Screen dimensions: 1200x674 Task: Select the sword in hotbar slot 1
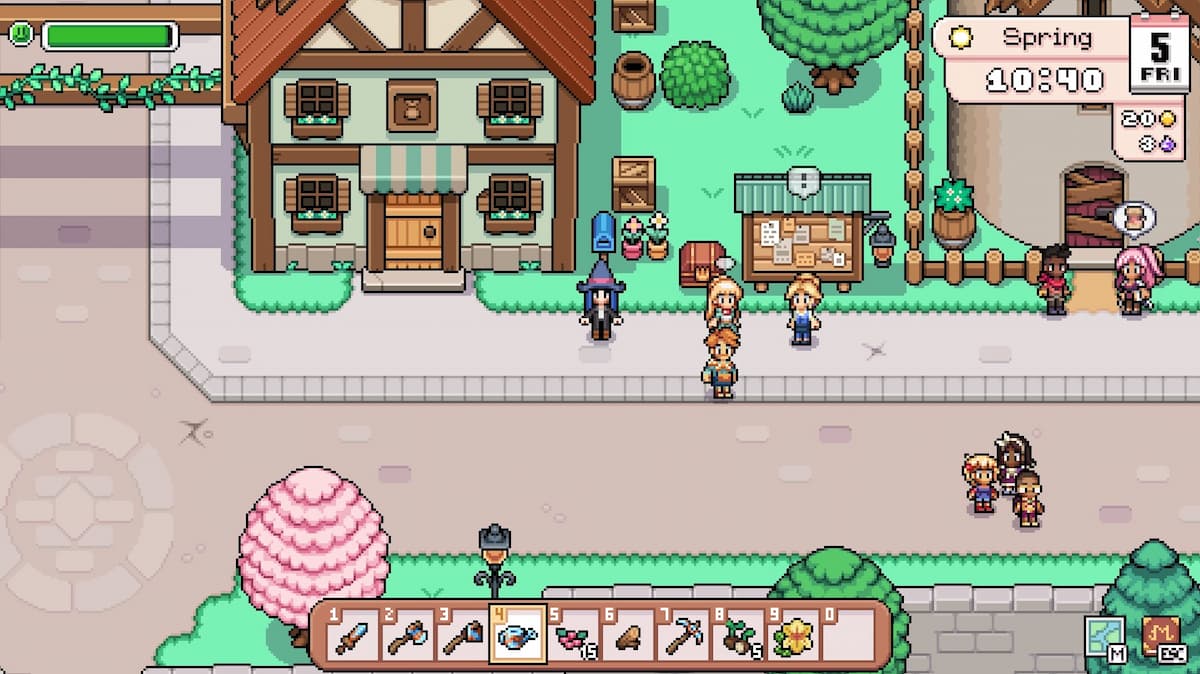353,637
